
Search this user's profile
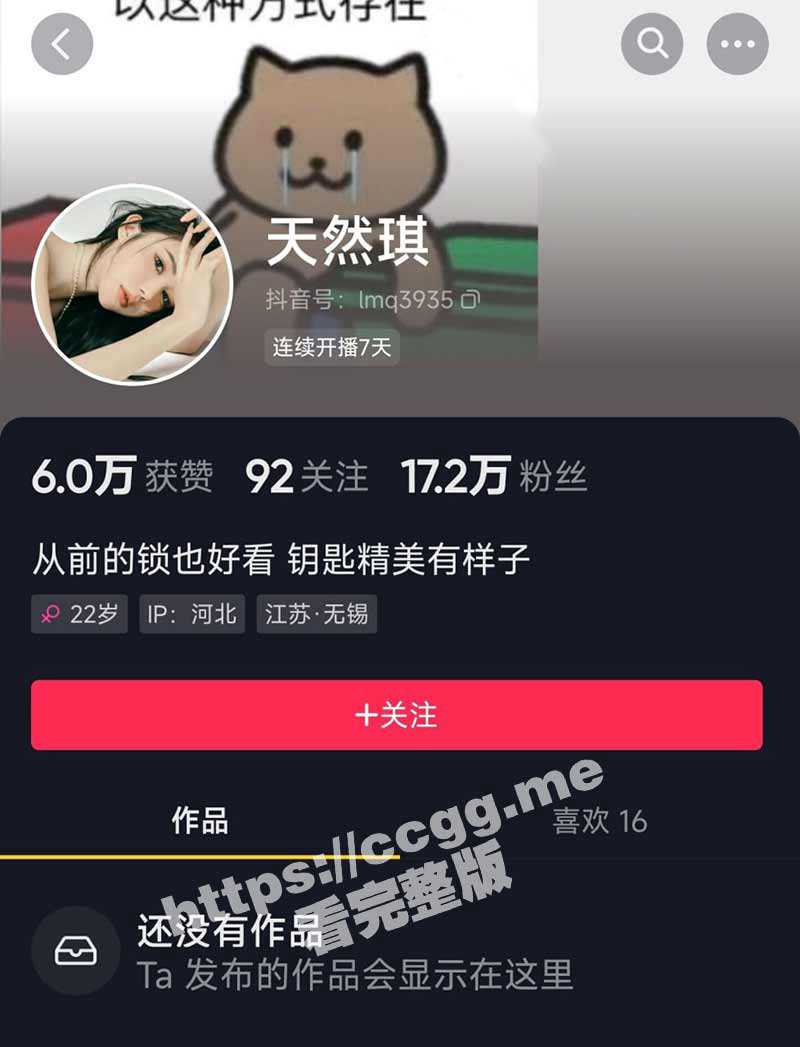pos(652,44)
